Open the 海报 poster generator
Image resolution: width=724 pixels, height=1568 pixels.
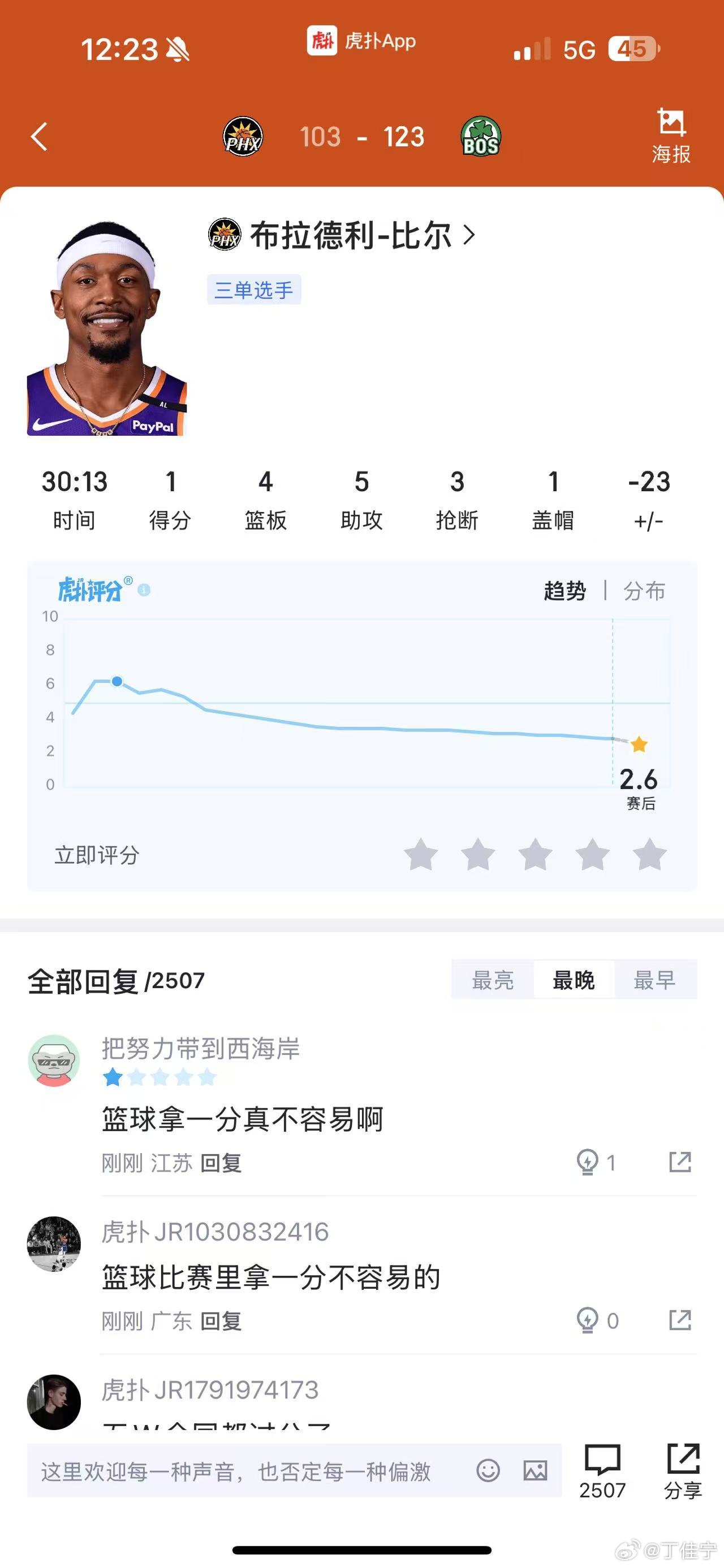point(671,136)
